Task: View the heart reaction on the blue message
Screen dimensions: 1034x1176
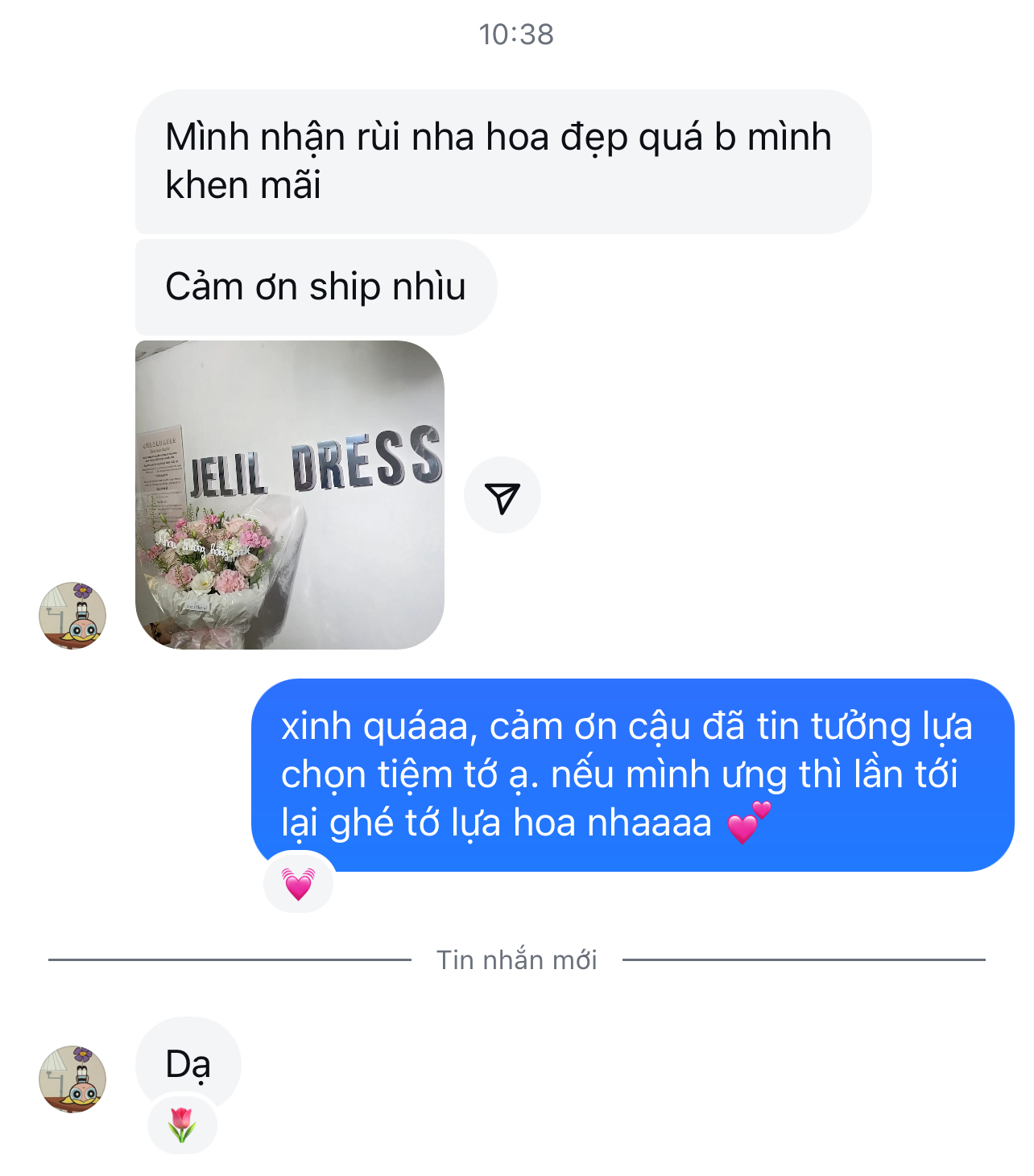Action: pos(299,884)
